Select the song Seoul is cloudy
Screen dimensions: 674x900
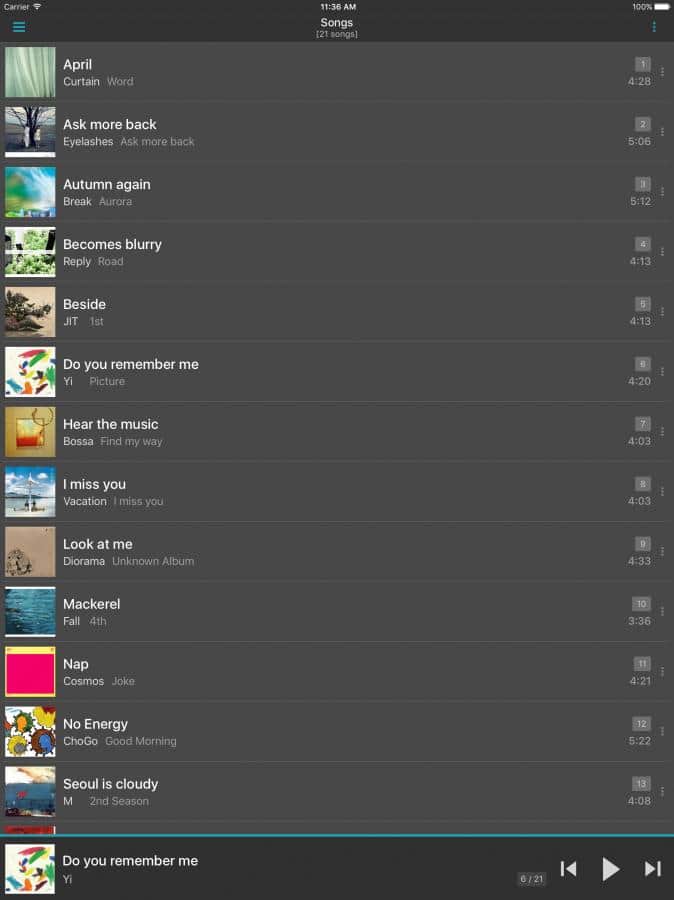(300, 792)
